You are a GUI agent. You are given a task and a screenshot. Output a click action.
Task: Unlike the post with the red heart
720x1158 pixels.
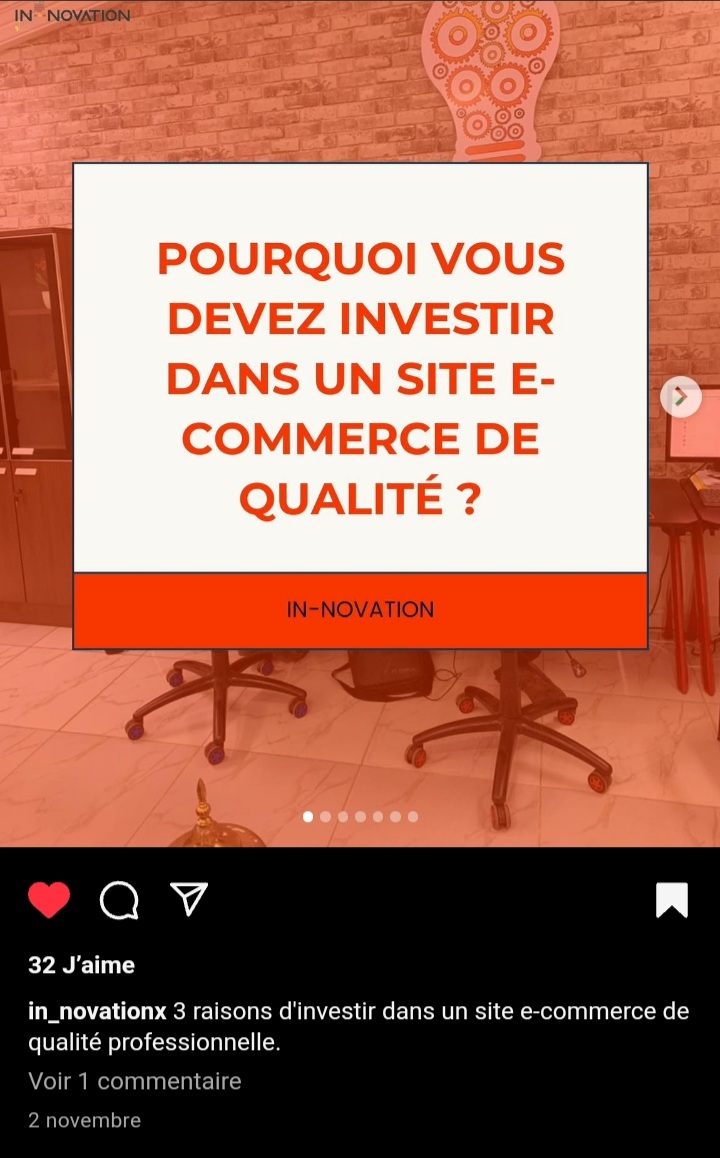[49, 900]
